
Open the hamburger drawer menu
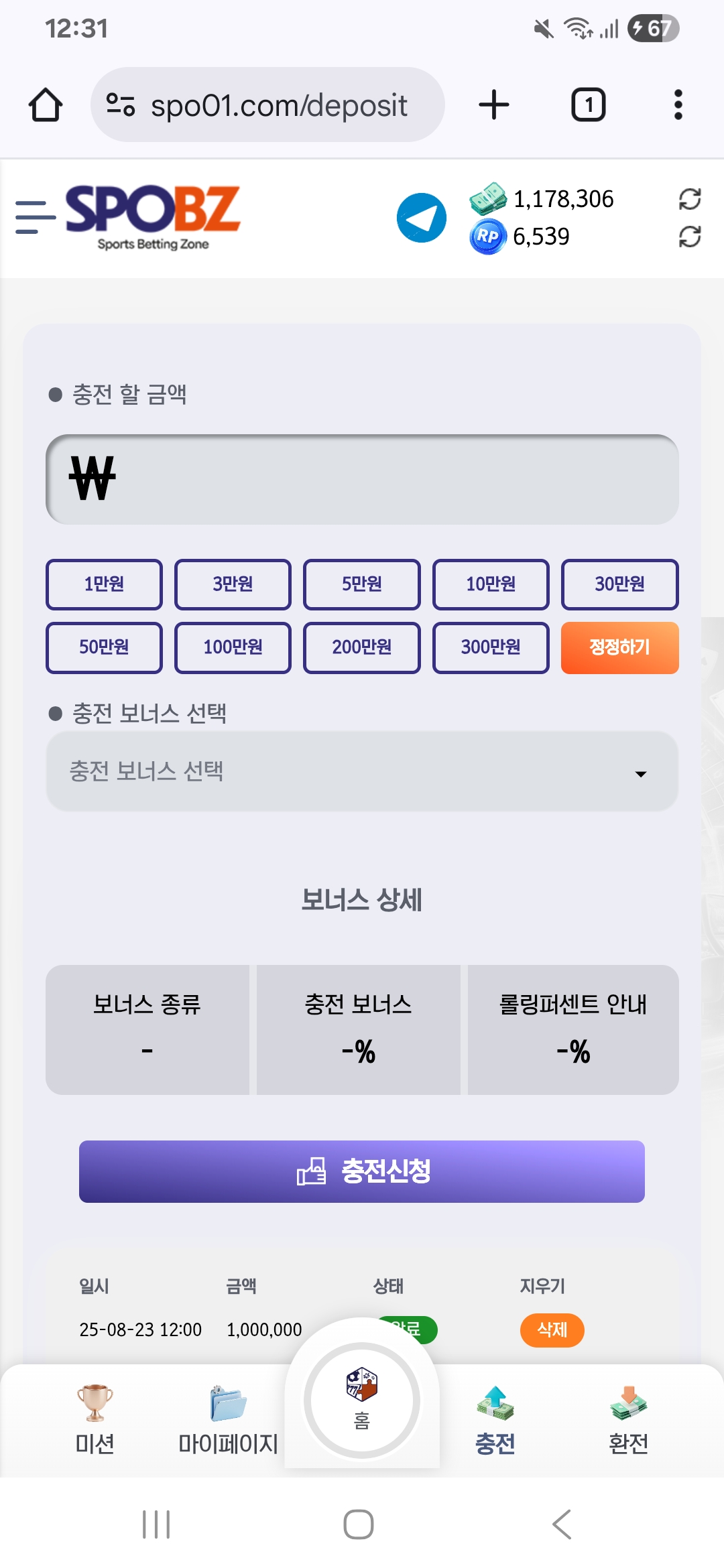(x=36, y=217)
